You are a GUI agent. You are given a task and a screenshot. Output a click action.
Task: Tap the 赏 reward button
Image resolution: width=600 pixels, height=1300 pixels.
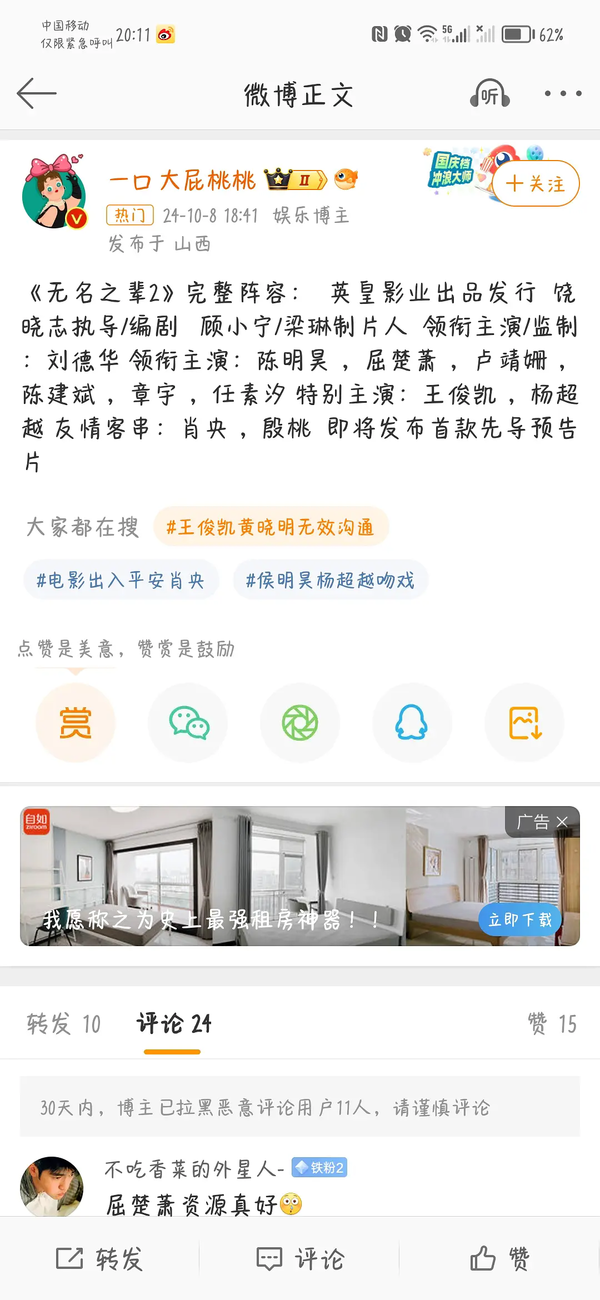[x=75, y=722]
